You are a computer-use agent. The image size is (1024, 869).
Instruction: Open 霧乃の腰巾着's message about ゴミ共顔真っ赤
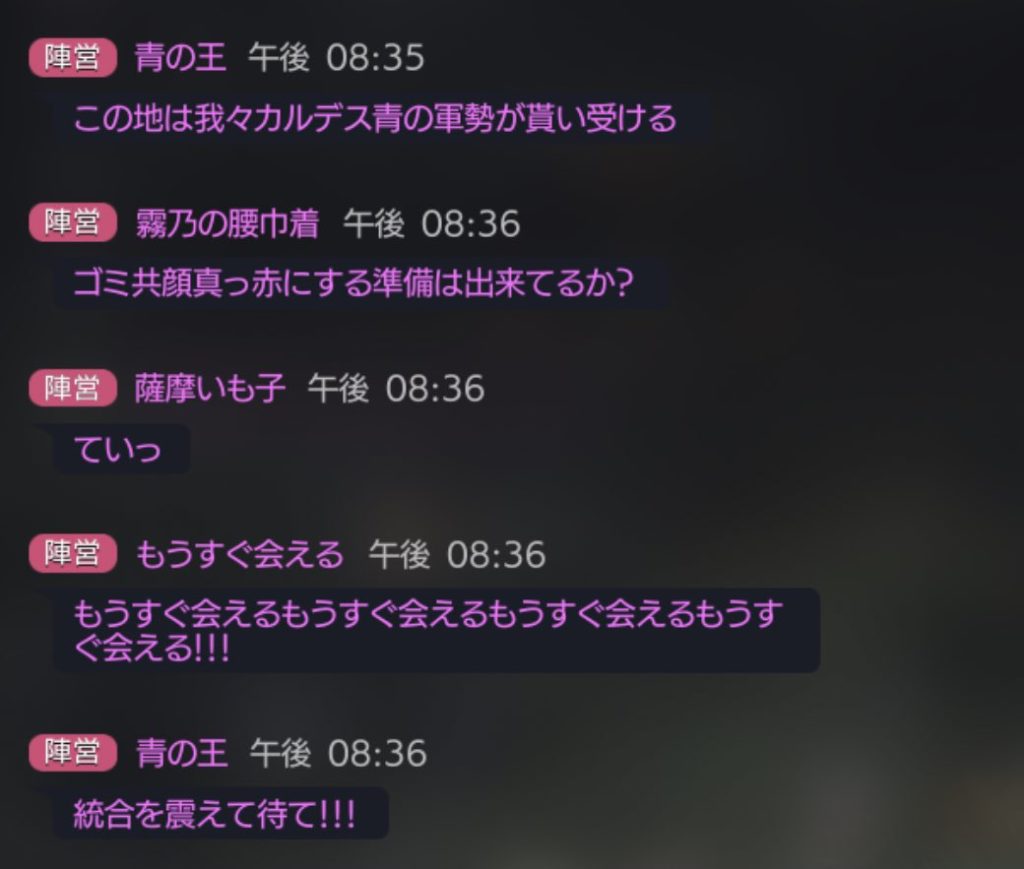(353, 284)
